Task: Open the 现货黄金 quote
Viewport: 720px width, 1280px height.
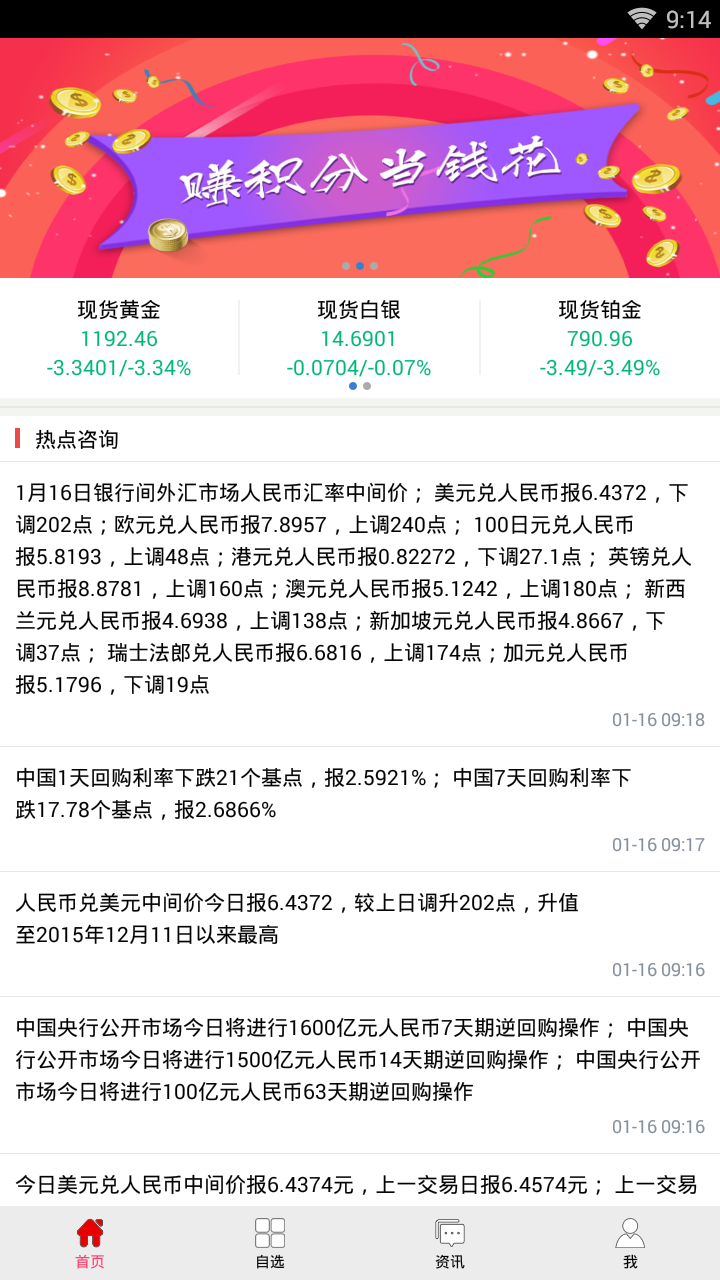Action: click(x=119, y=339)
